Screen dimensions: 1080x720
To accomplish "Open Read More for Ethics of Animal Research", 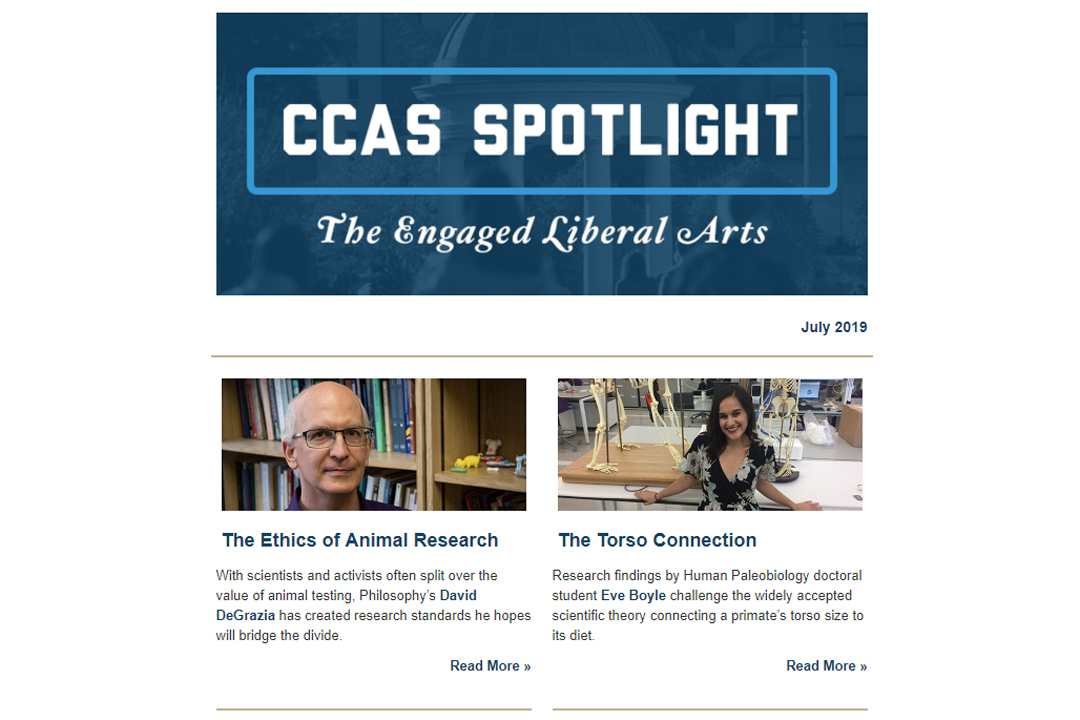I will pyautogui.click(x=490, y=666).
